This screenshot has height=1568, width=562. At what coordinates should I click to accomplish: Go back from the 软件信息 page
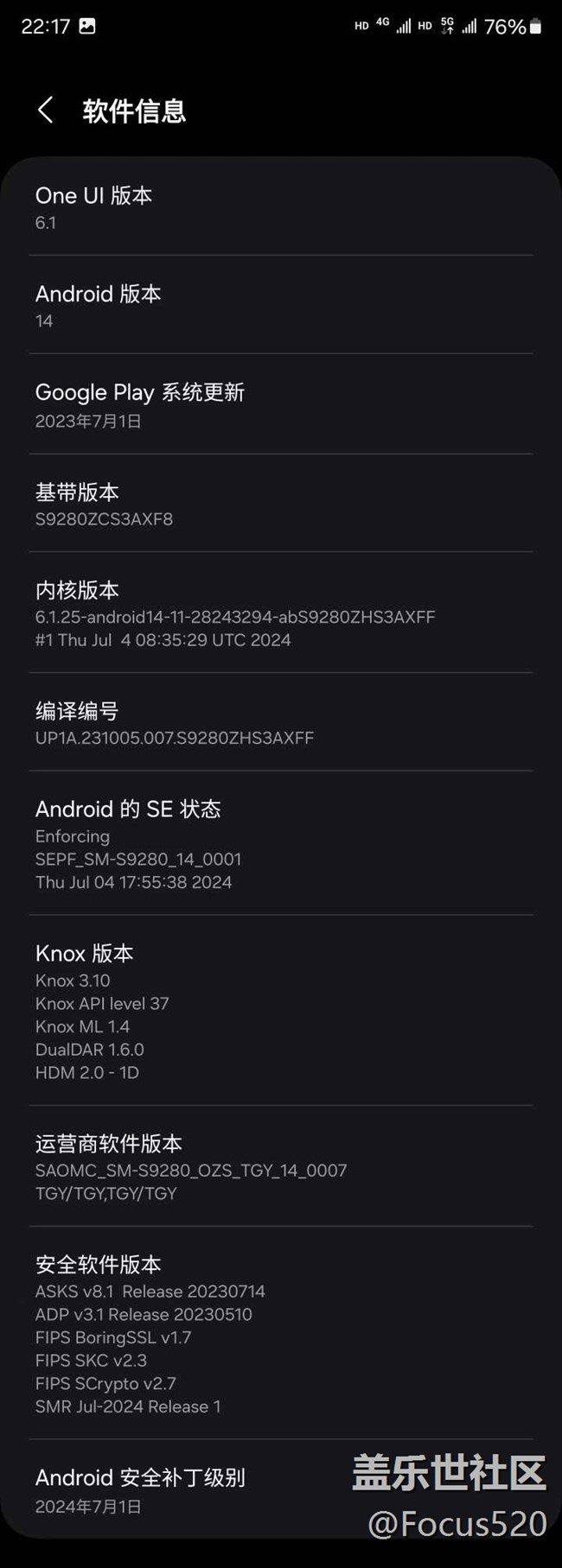click(x=46, y=111)
